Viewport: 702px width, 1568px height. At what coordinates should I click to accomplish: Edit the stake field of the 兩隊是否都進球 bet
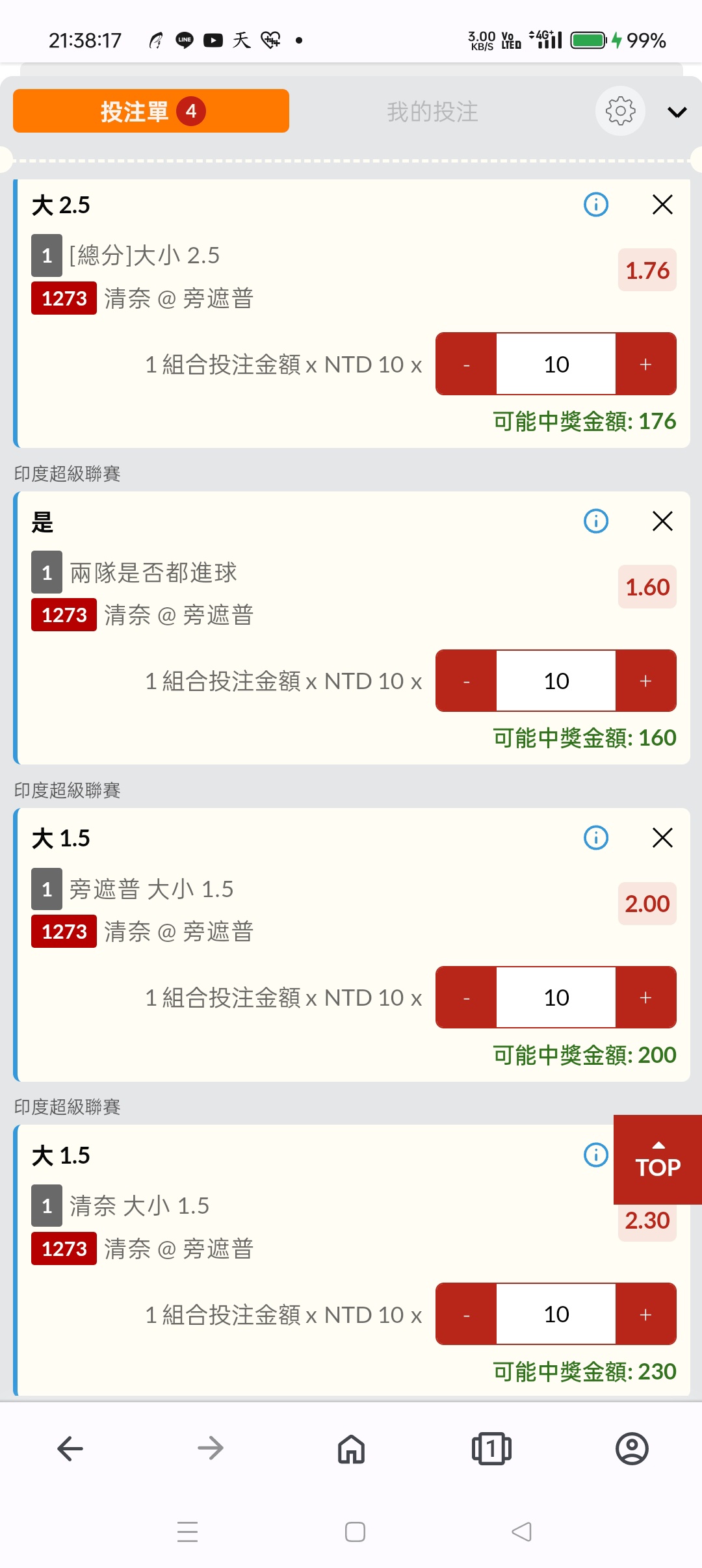coord(556,681)
